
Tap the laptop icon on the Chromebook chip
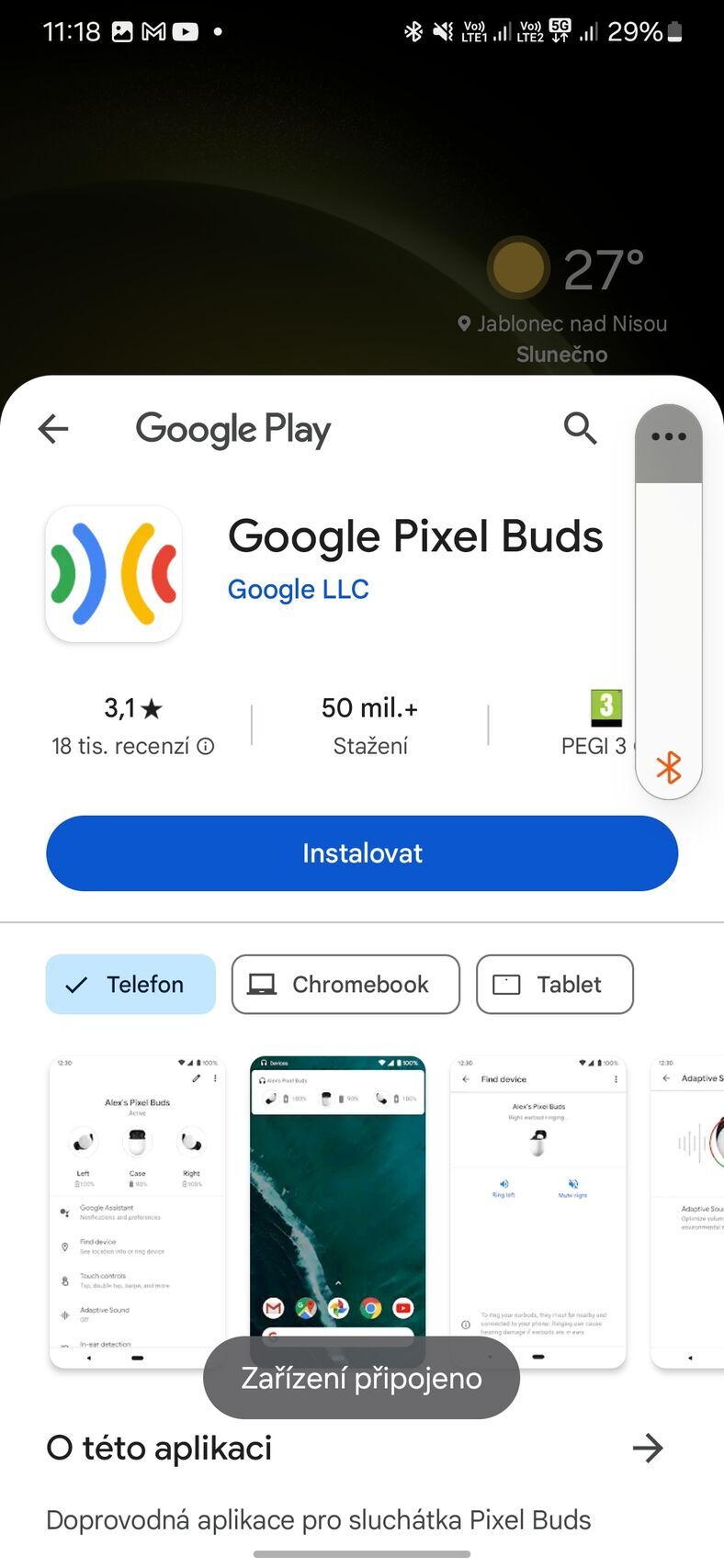(x=263, y=984)
